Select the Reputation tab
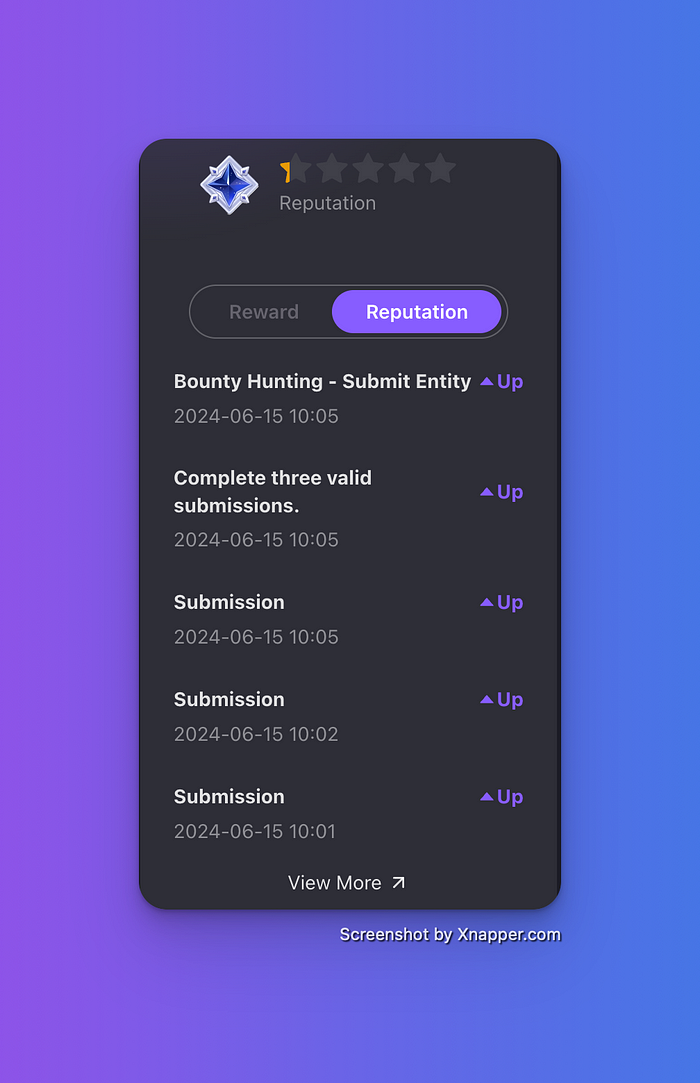Viewport: 700px width, 1083px height. tap(416, 312)
